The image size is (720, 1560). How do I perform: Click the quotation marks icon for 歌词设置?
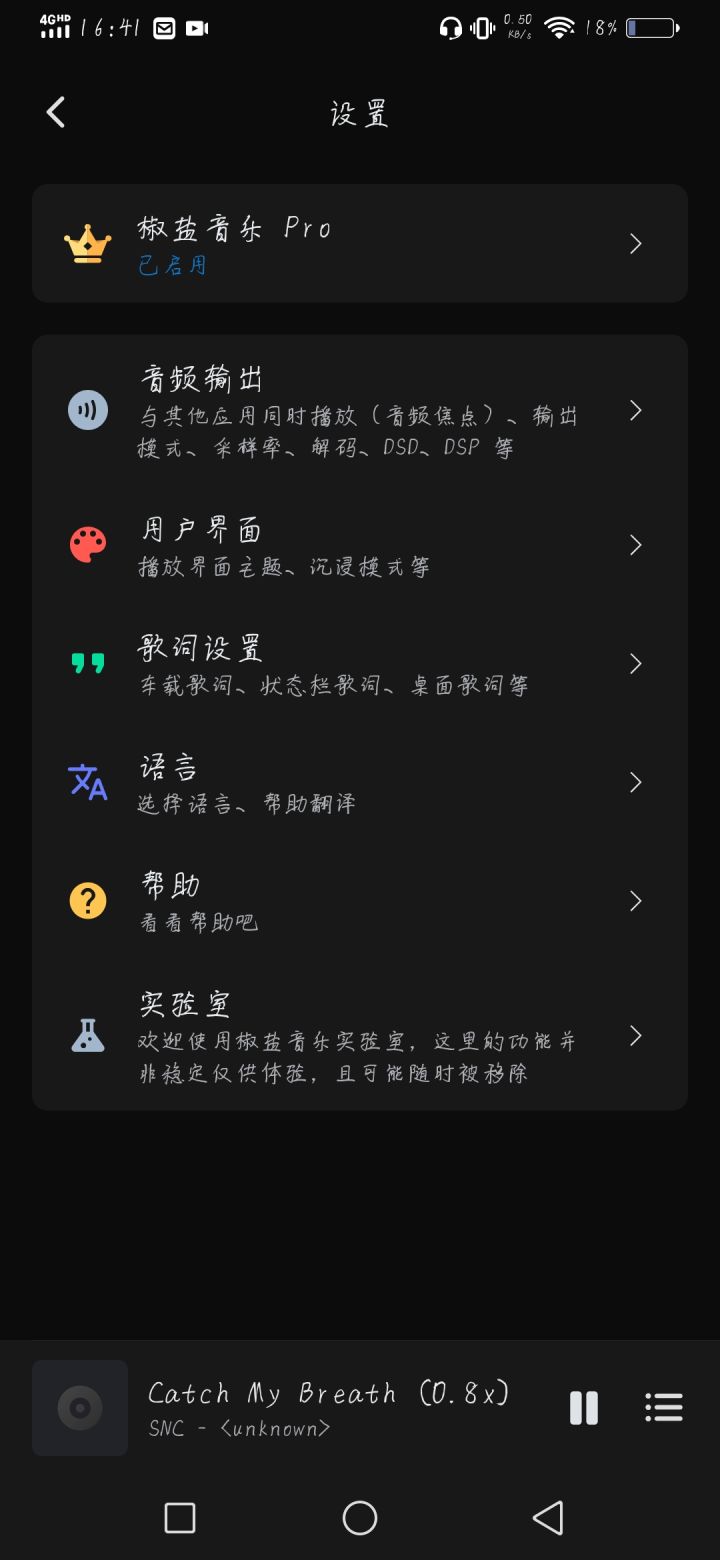click(x=87, y=662)
